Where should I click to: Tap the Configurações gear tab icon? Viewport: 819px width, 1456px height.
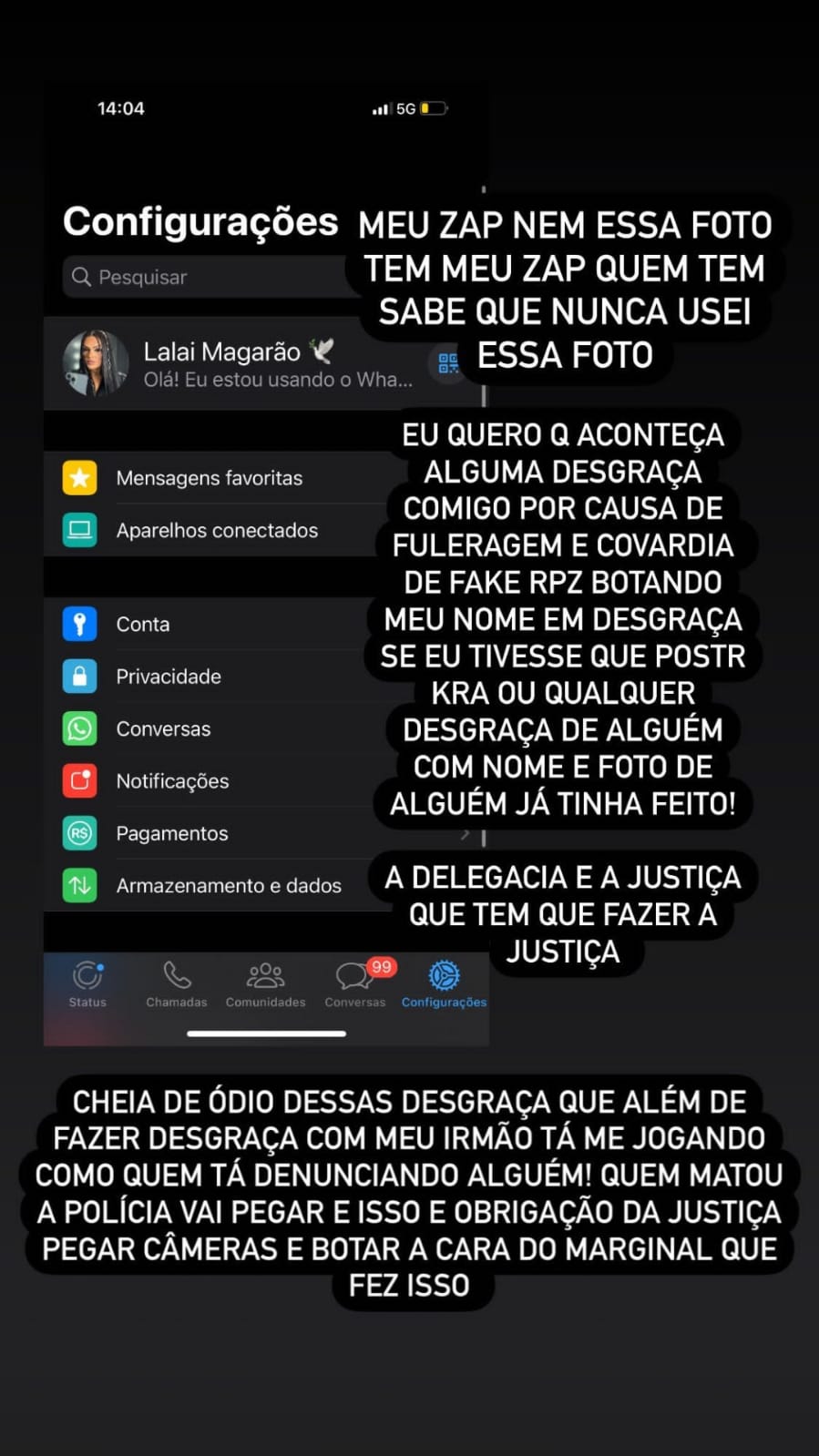444,976
